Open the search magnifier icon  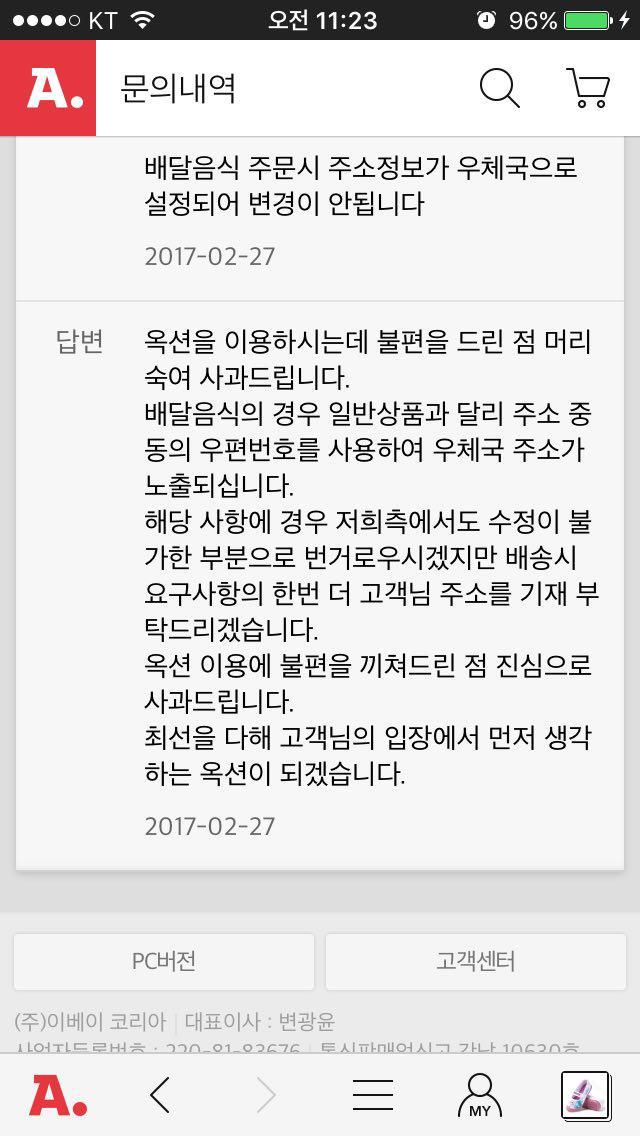point(499,88)
